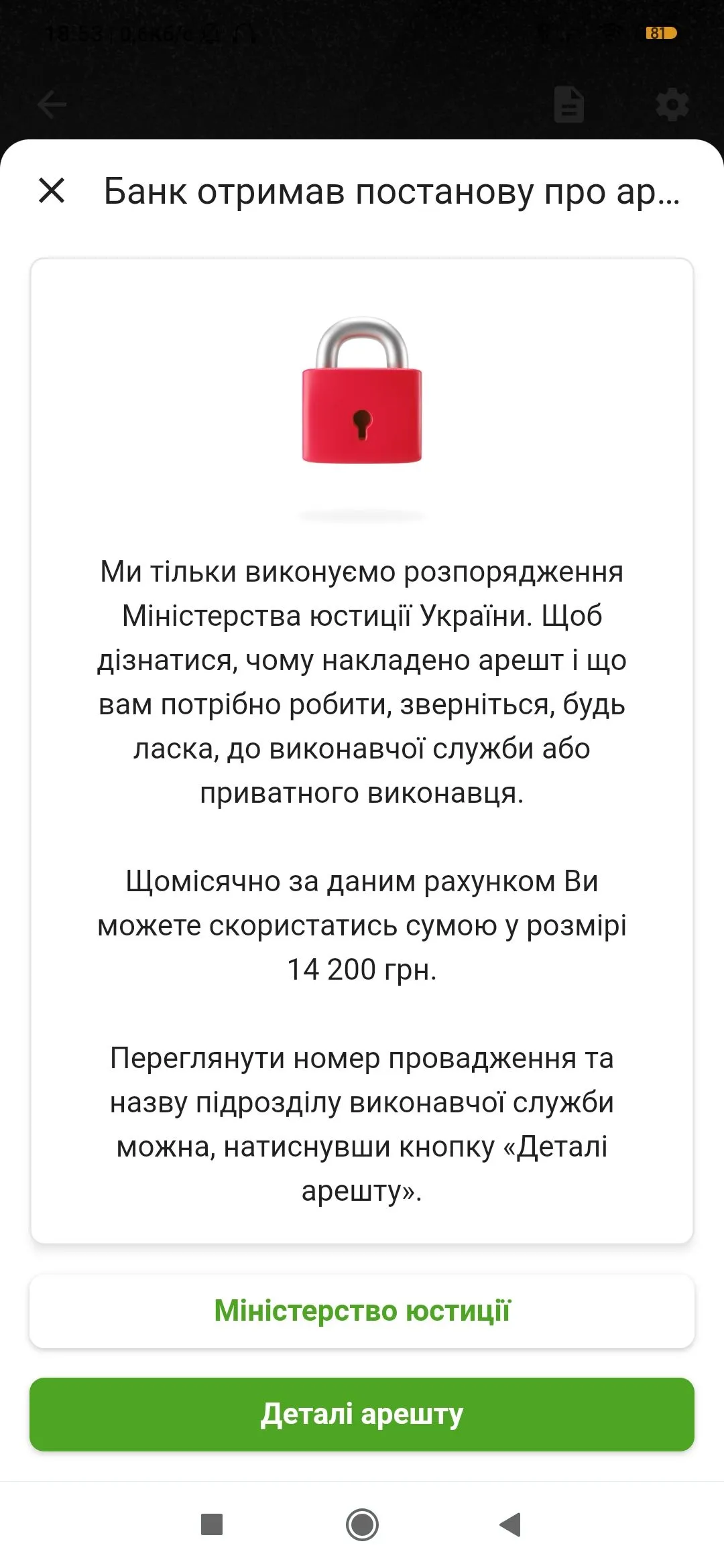This screenshot has height=1568, width=724.
Task: Go to the home screen
Action: [x=362, y=1524]
